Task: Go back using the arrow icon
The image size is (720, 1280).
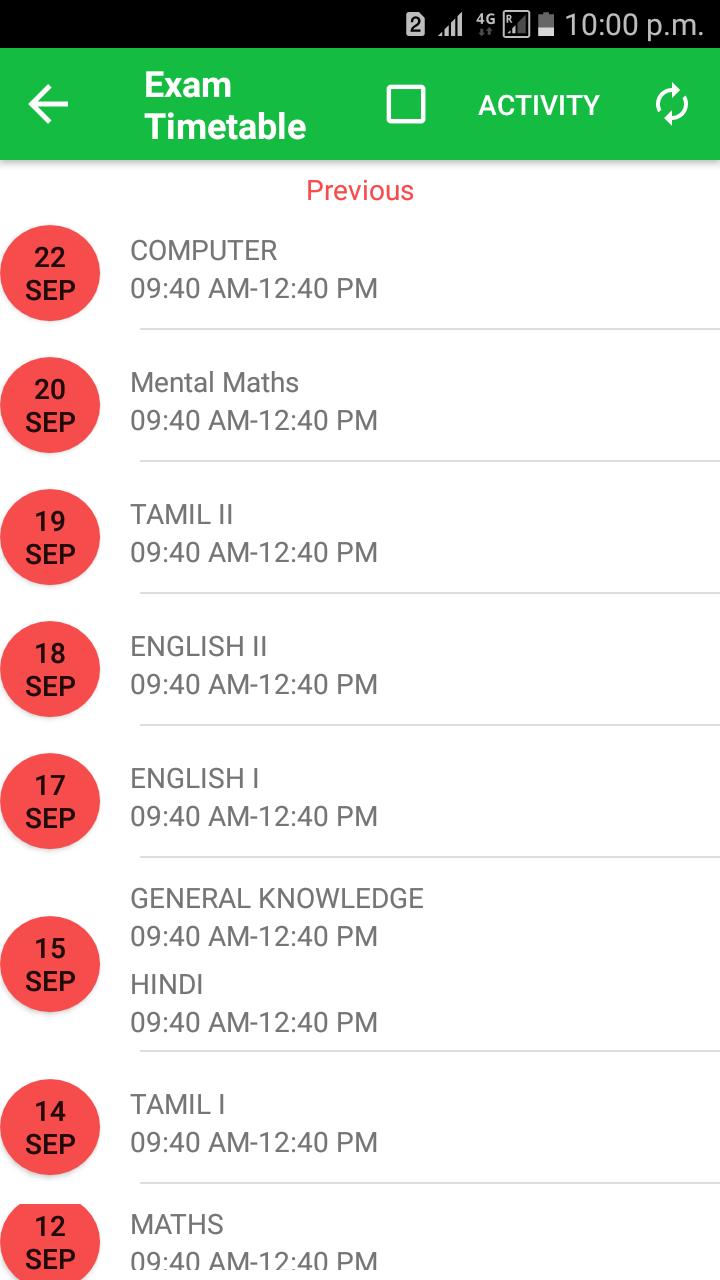Action: [48, 104]
